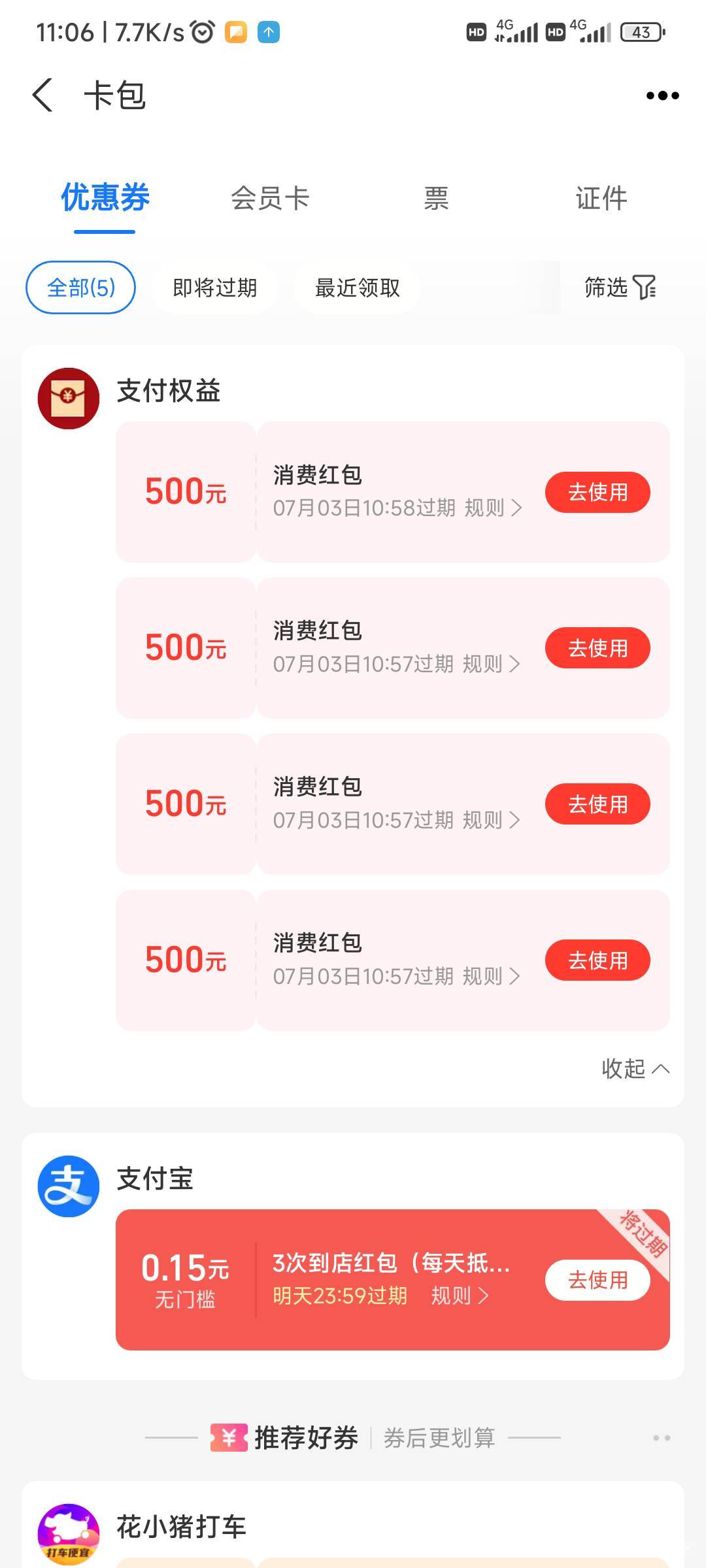View 规则 of the 10:58 expiring 消费红包
The image size is (706, 1568).
click(494, 508)
